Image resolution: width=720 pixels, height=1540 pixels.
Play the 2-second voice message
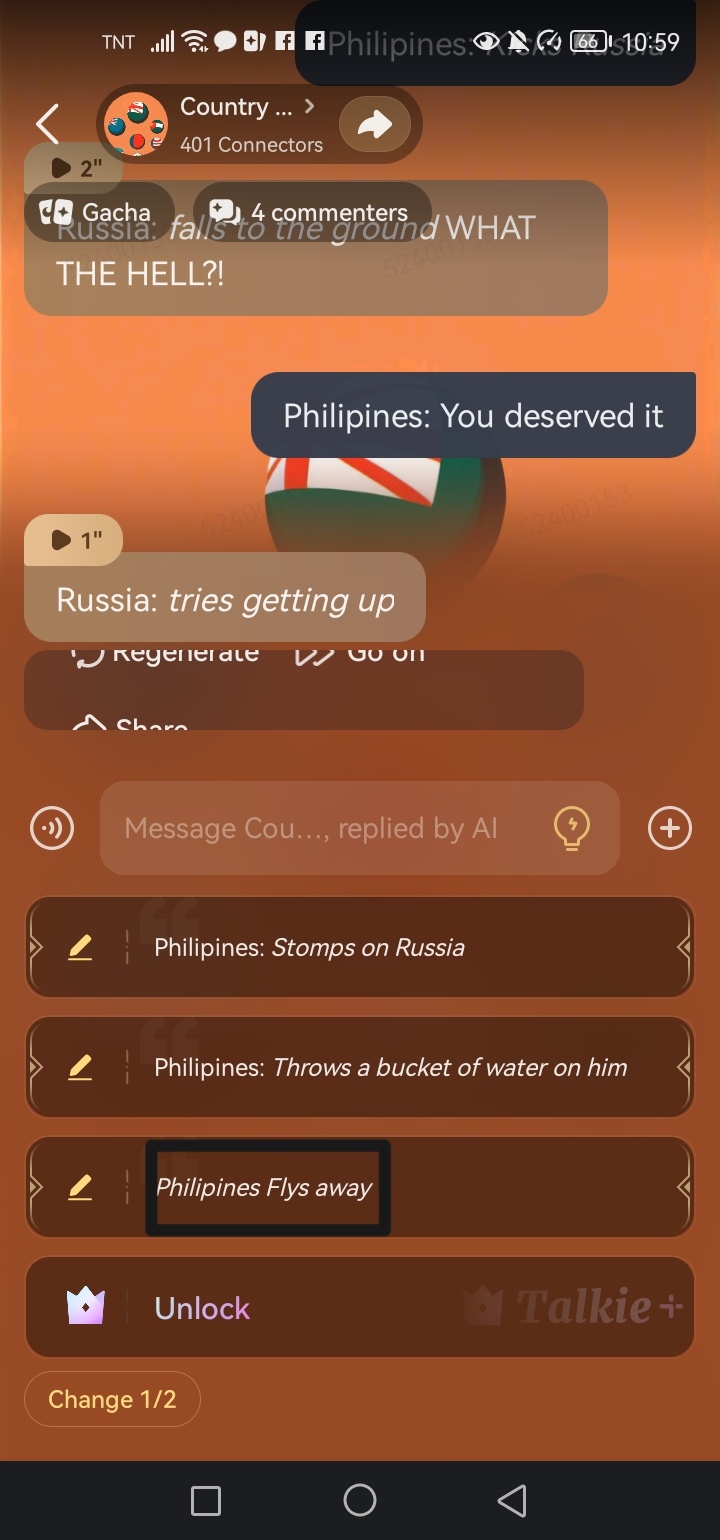tap(73, 168)
